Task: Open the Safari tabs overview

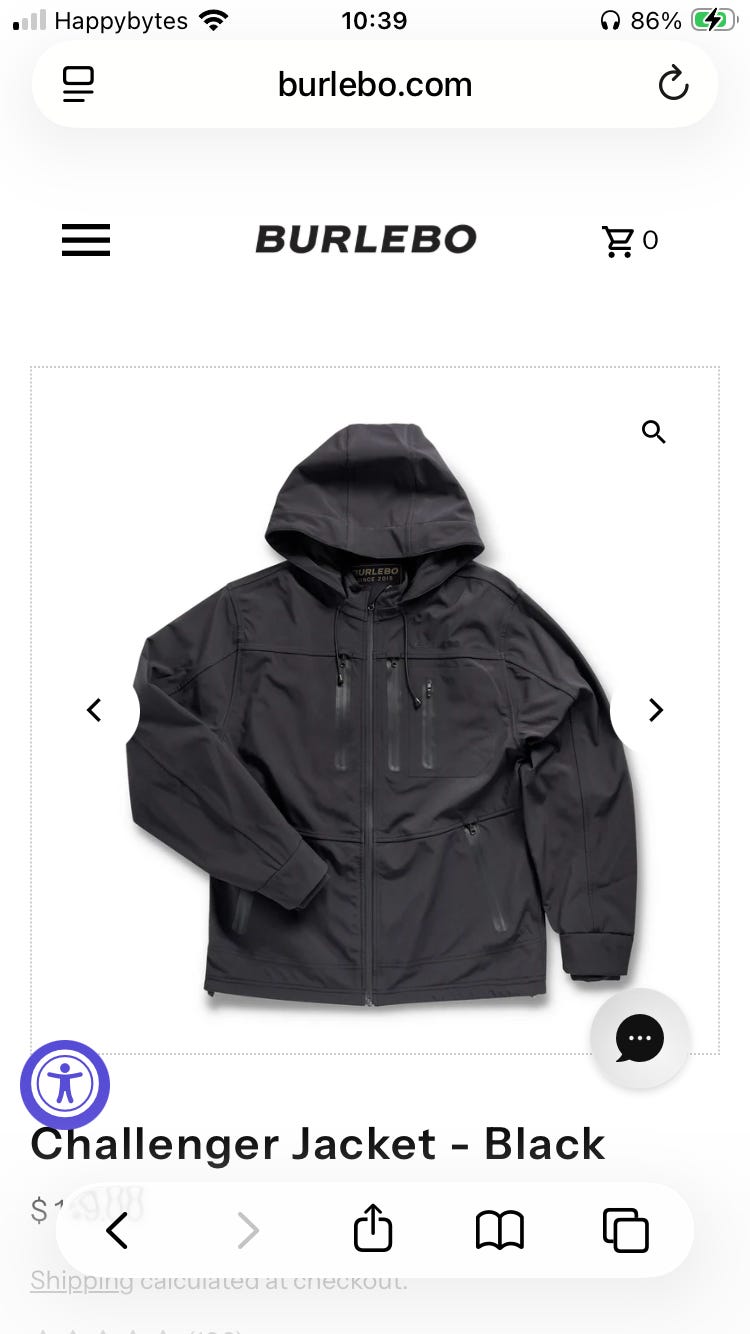Action: click(625, 1230)
